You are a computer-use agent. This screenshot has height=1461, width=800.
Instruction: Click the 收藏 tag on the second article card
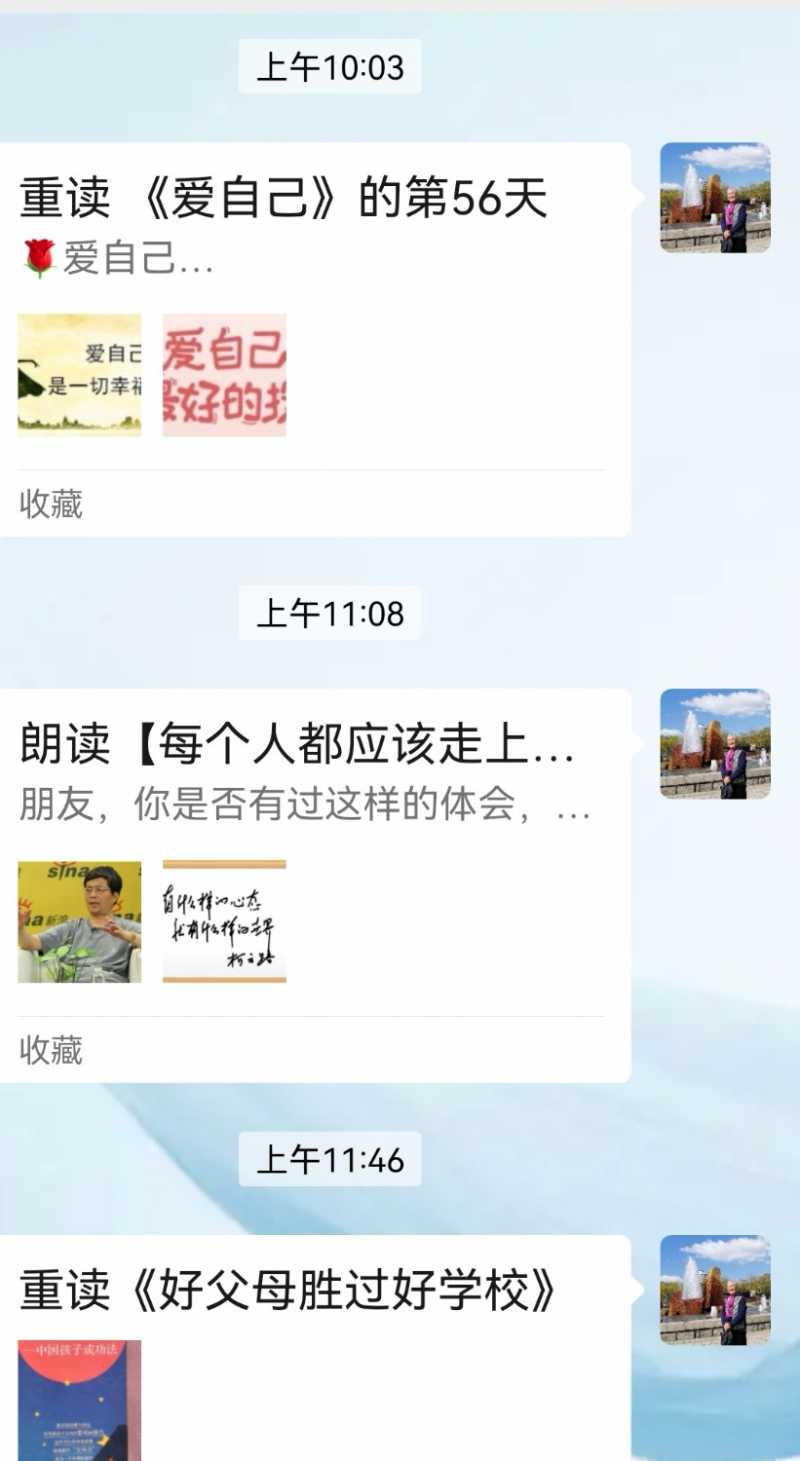pos(48,1052)
